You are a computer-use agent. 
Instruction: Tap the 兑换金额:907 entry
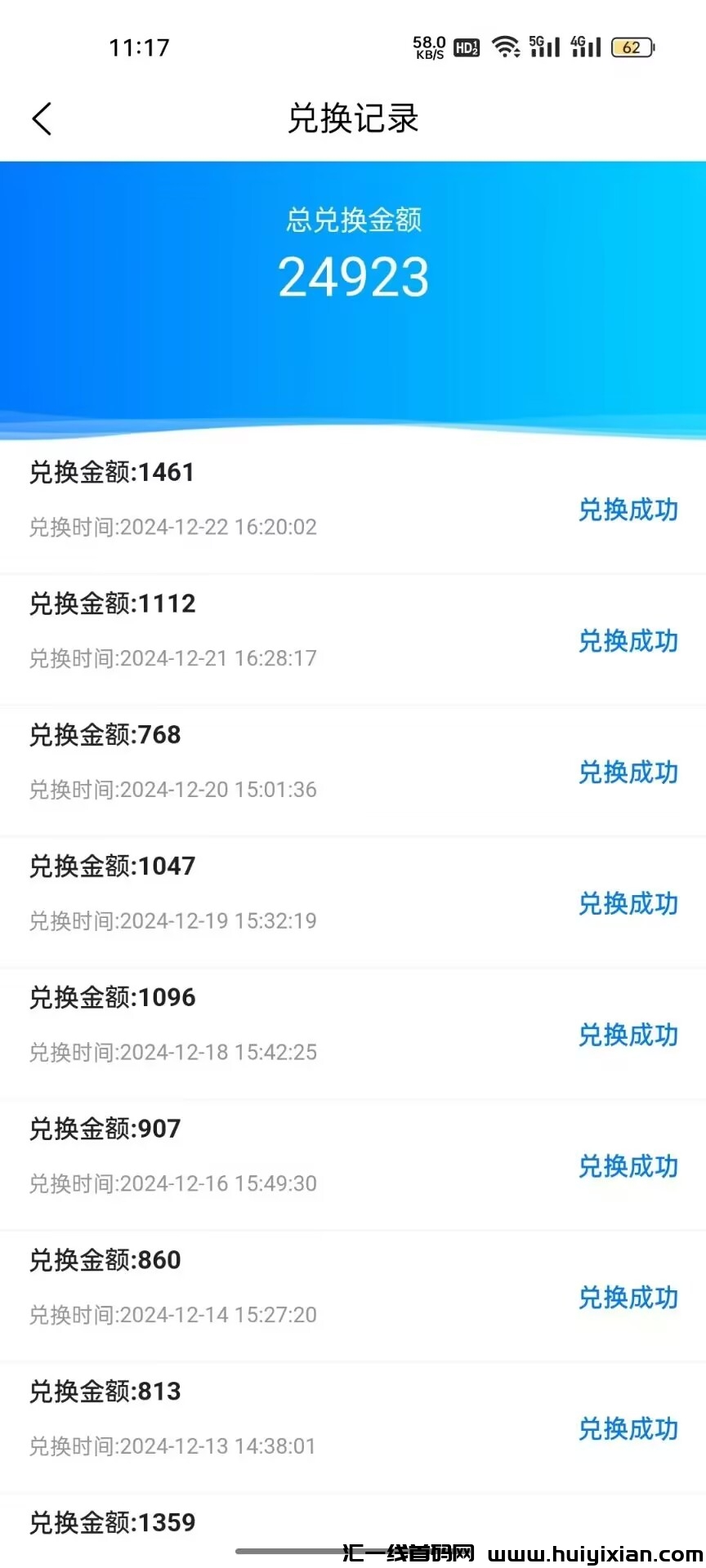[104, 1129]
